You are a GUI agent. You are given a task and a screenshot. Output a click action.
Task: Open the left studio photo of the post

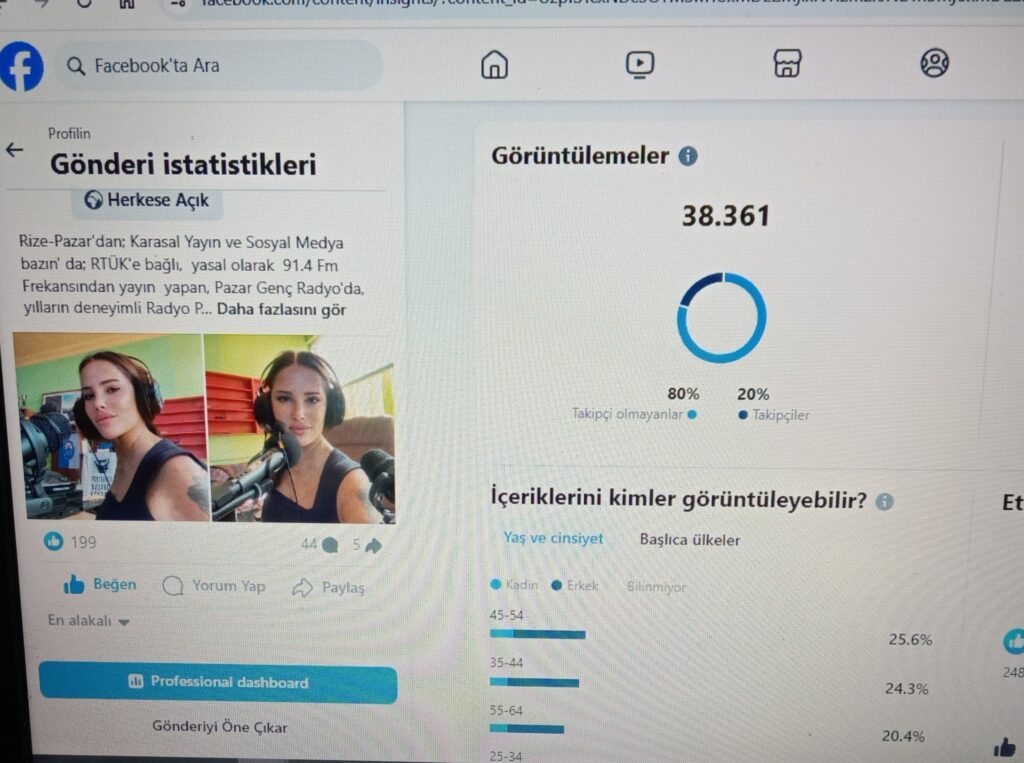point(109,427)
